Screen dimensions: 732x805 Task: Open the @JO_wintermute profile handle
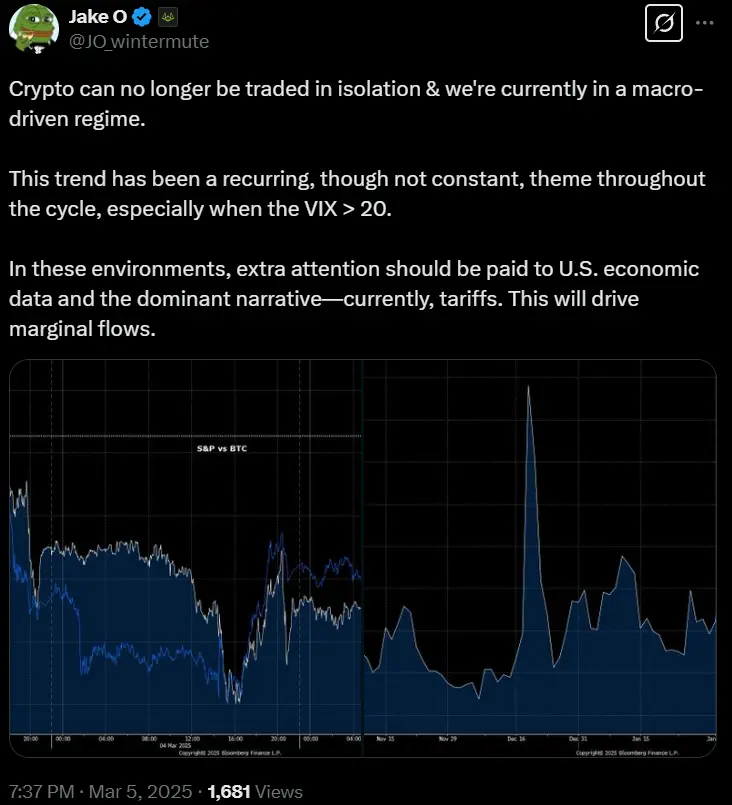pyautogui.click(x=138, y=42)
